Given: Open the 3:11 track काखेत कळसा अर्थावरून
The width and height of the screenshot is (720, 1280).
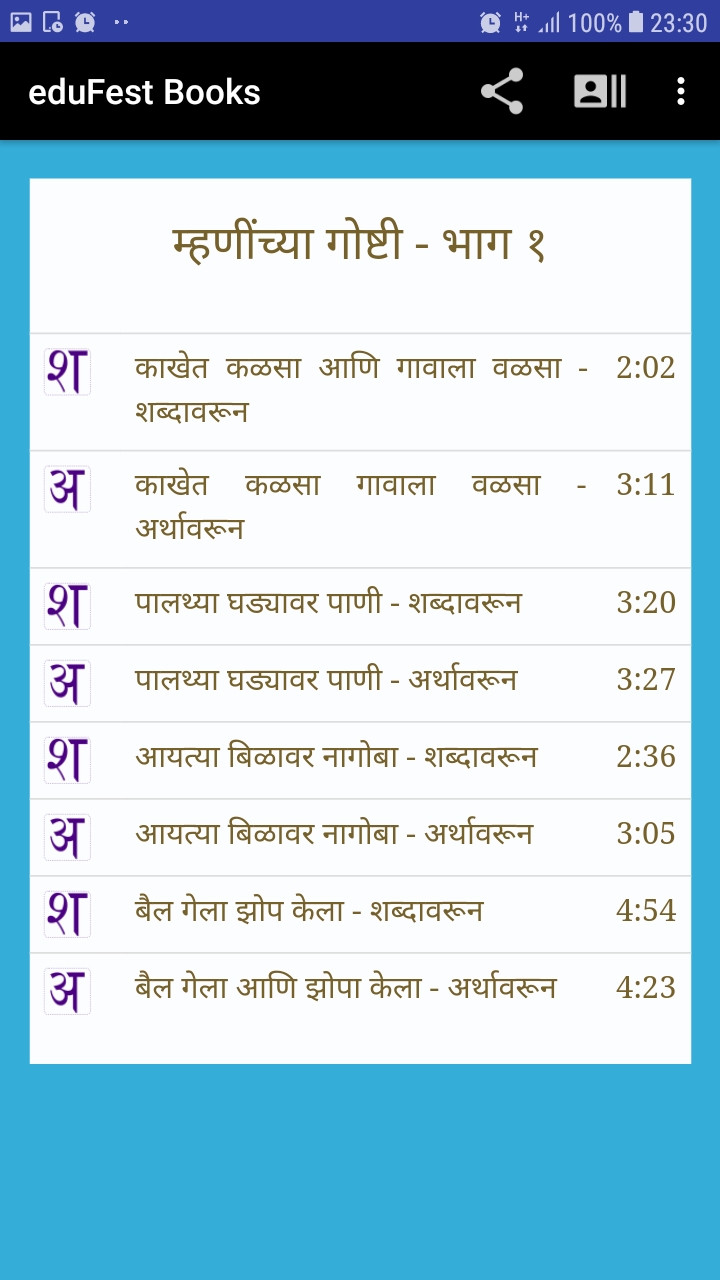Looking at the screenshot, I should pyautogui.click(x=360, y=507).
